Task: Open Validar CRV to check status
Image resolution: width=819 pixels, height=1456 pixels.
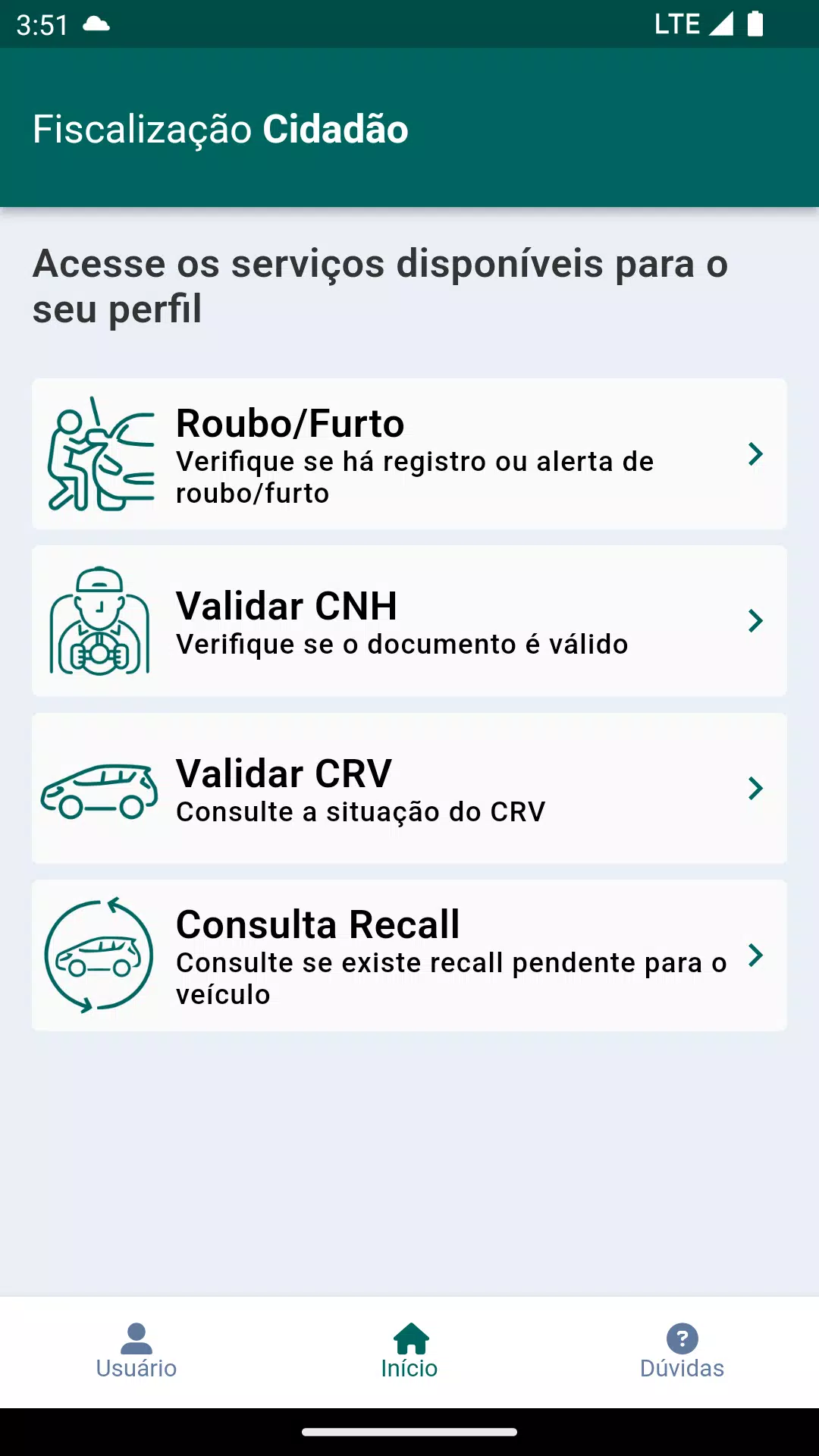Action: pyautogui.click(x=409, y=788)
